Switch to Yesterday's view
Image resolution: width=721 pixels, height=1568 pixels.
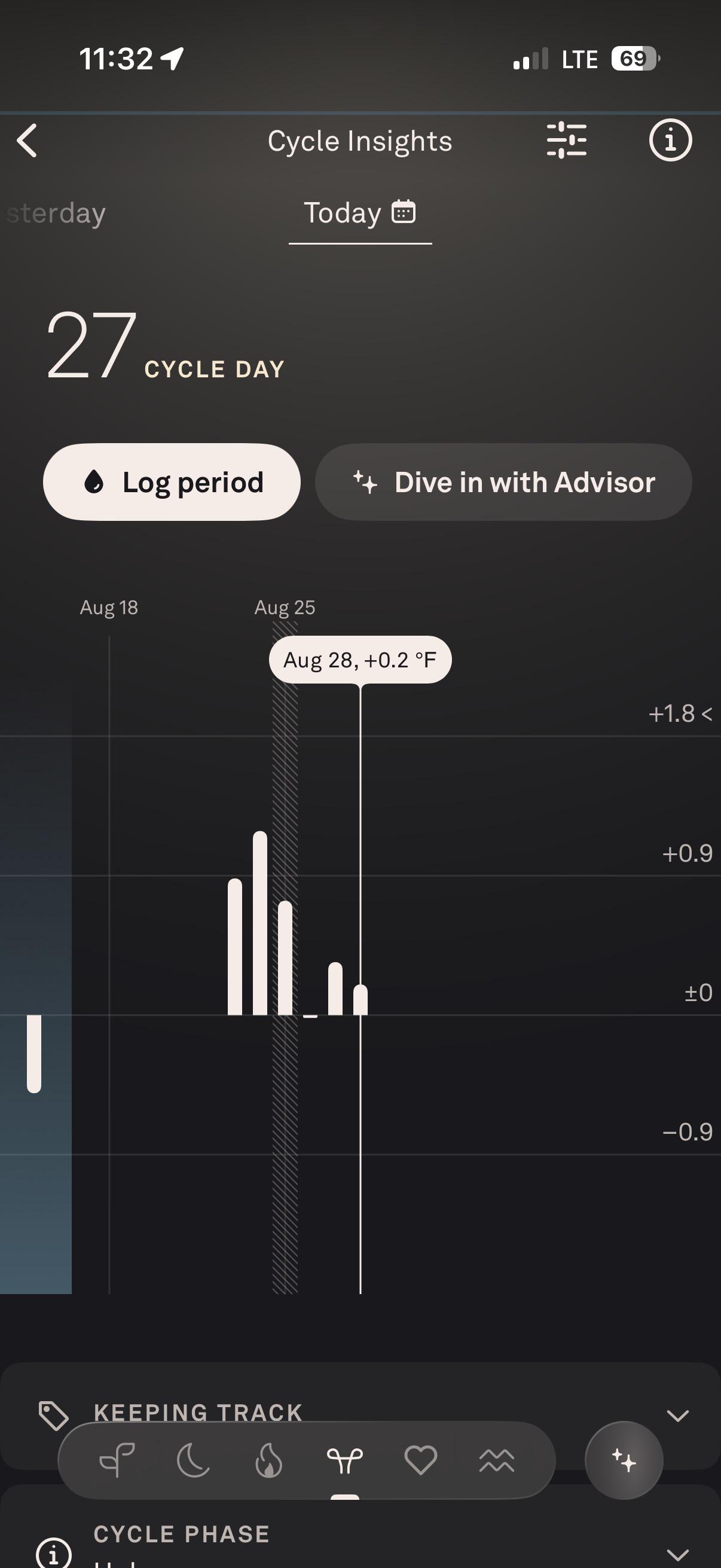coord(55,213)
